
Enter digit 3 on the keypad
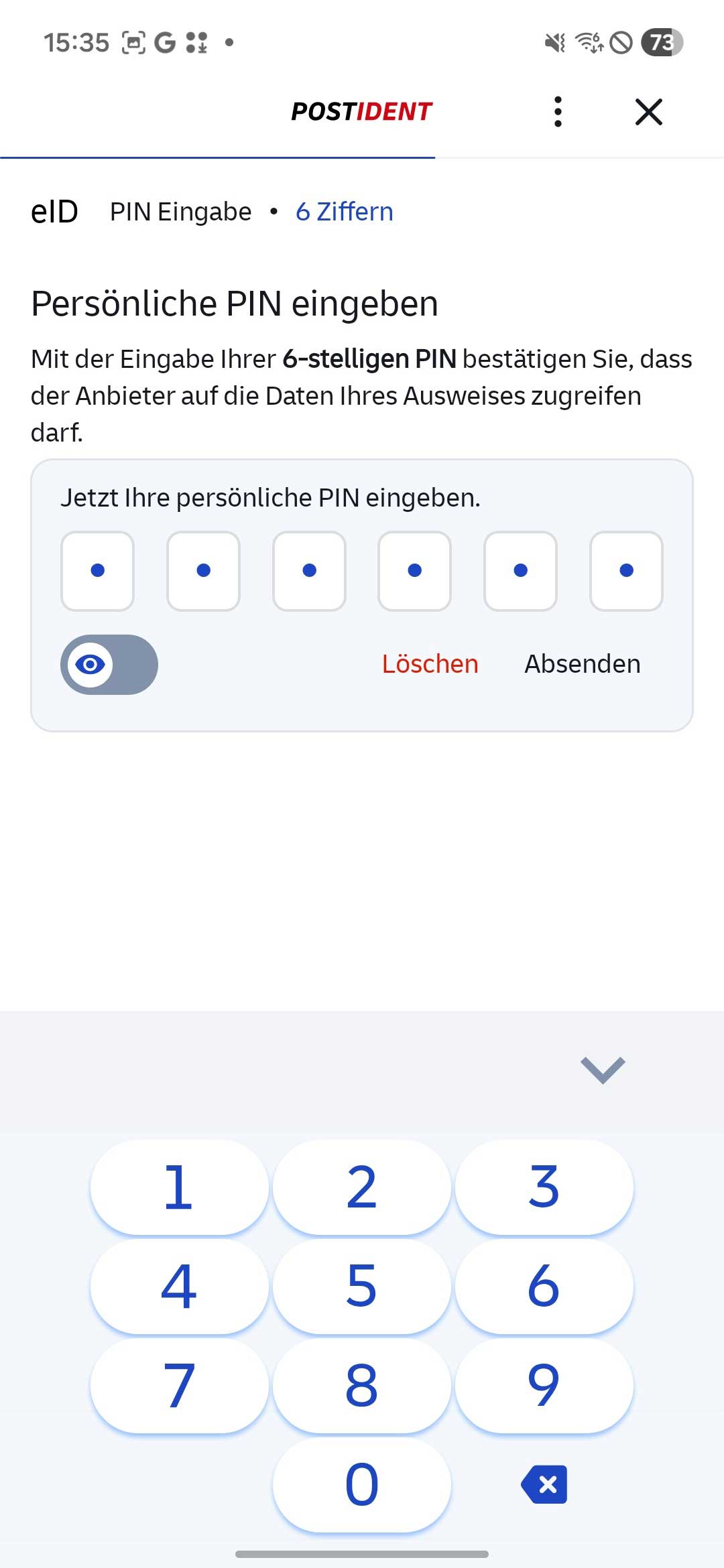point(544,1187)
